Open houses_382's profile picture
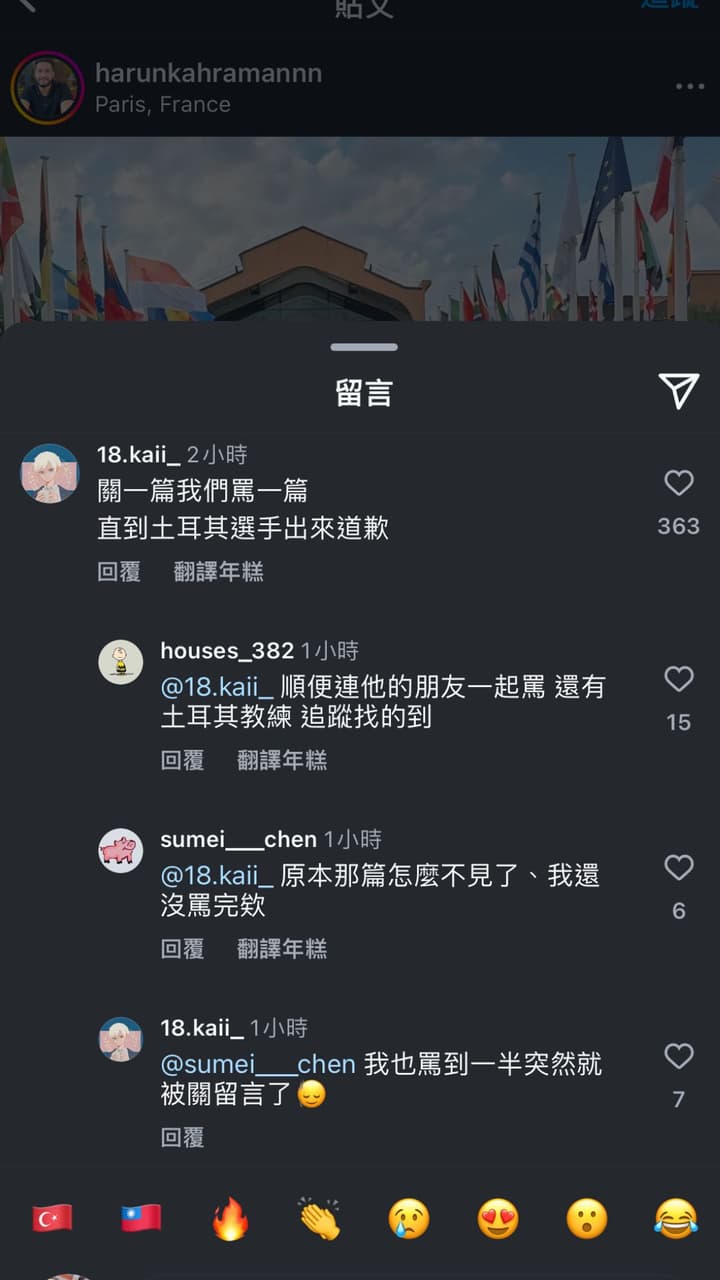 click(x=121, y=662)
